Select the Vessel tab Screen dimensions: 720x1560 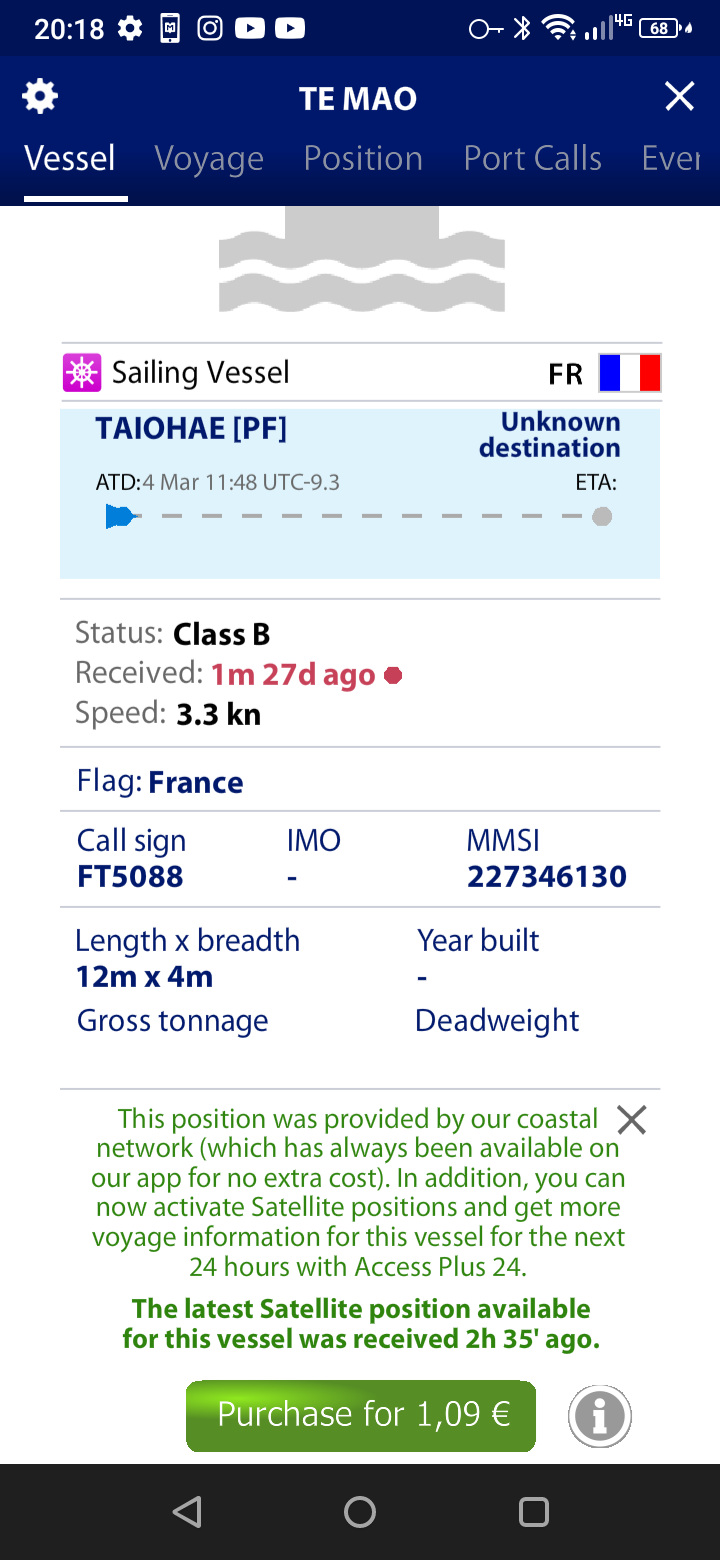(70, 159)
